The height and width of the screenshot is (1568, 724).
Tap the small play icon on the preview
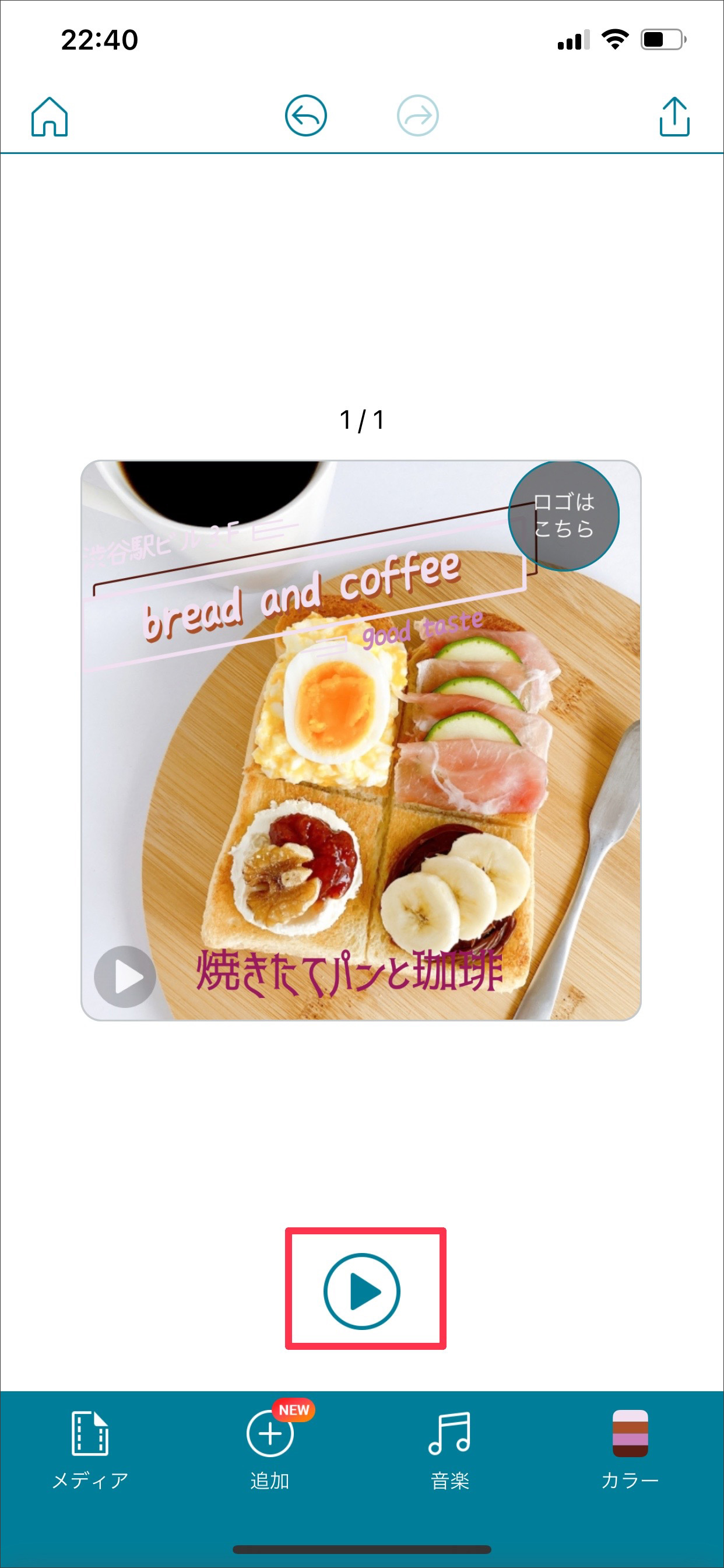tap(125, 977)
